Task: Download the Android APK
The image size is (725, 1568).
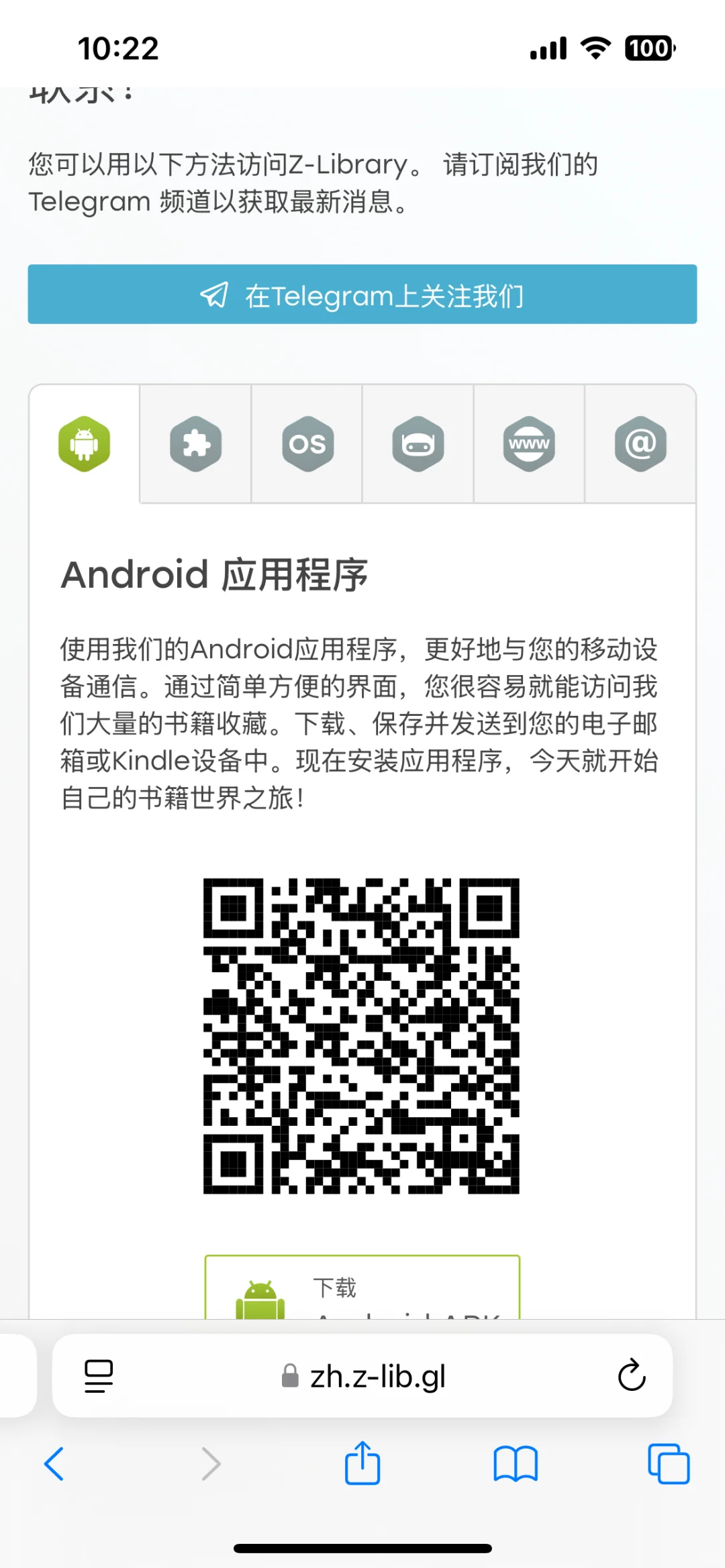Action: click(x=362, y=1287)
